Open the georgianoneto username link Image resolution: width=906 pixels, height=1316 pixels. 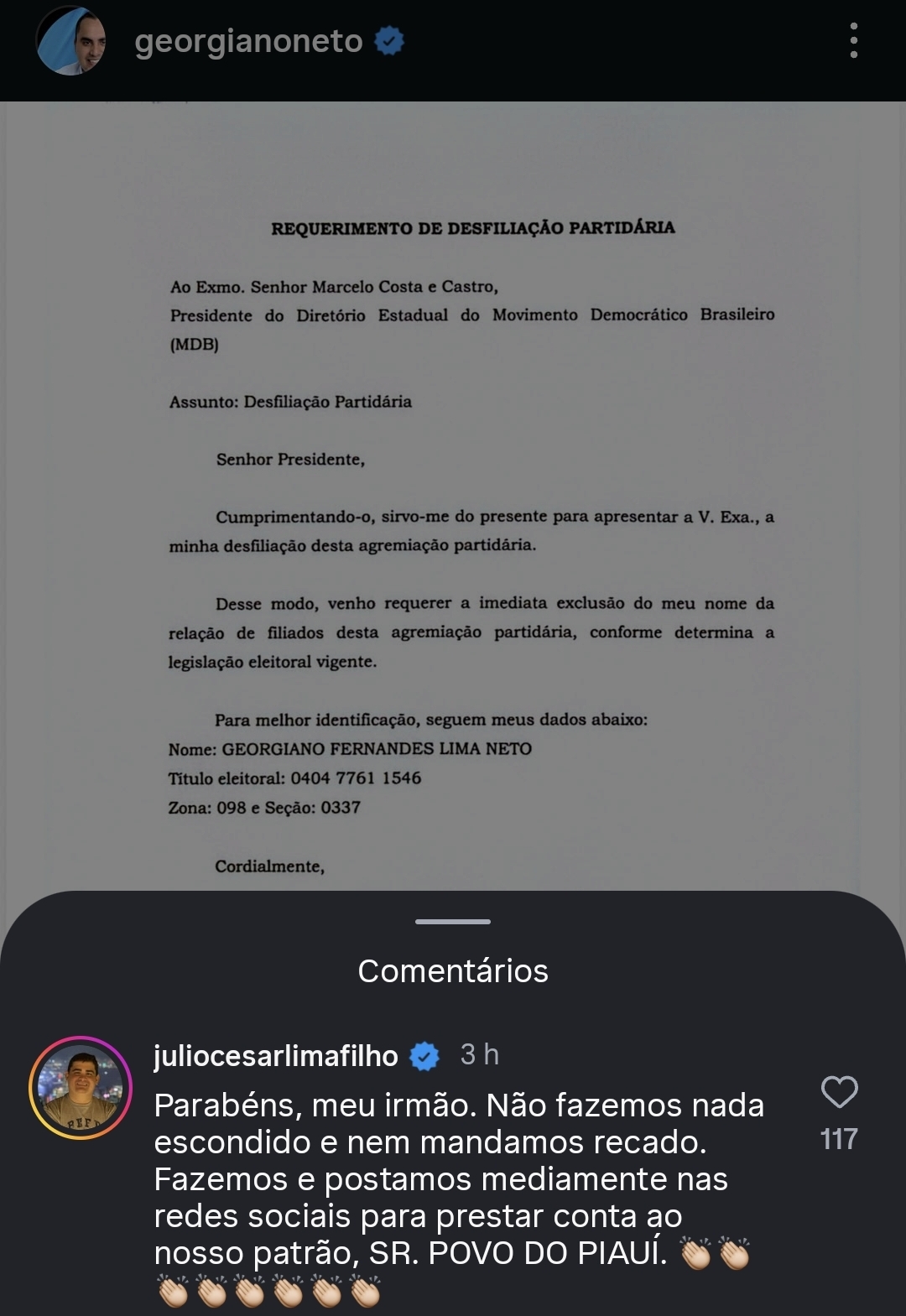click(248, 40)
